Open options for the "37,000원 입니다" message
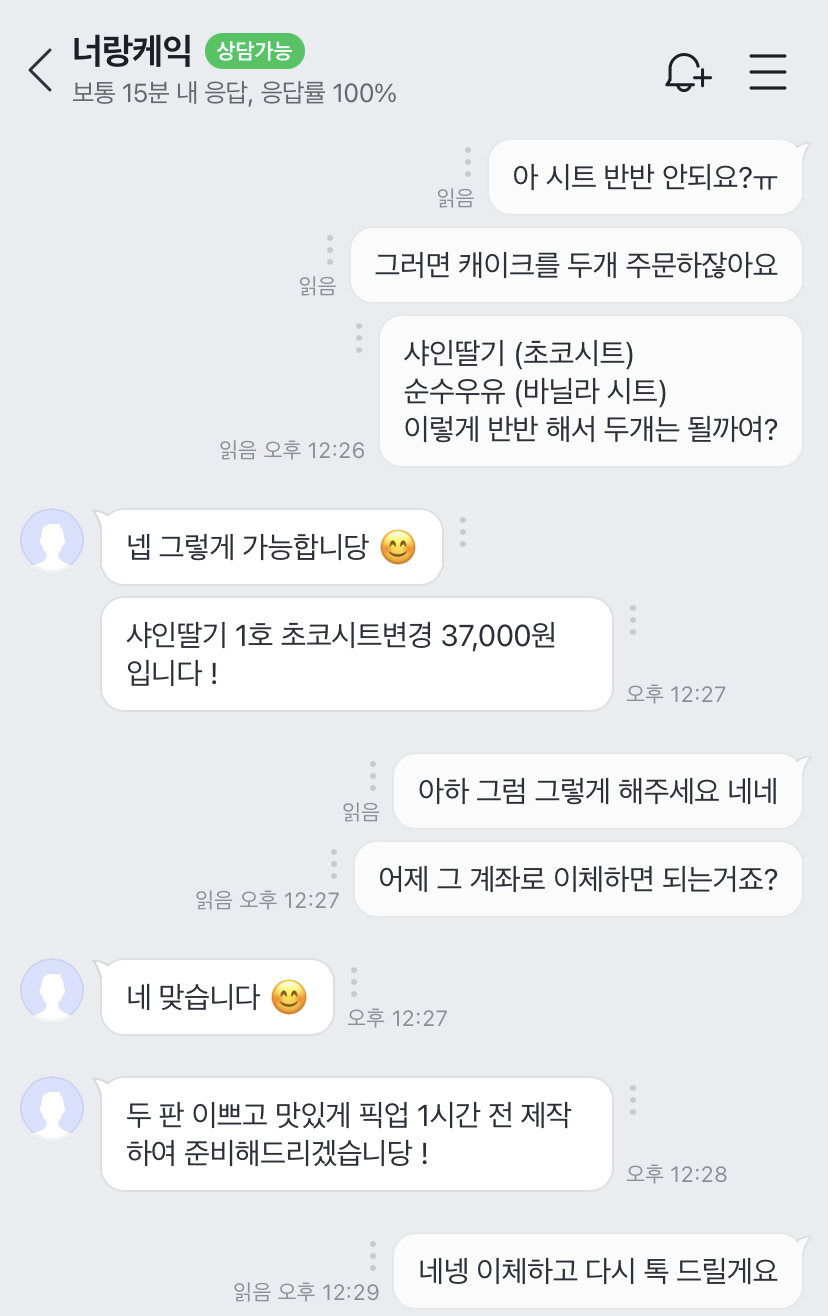 tap(632, 620)
